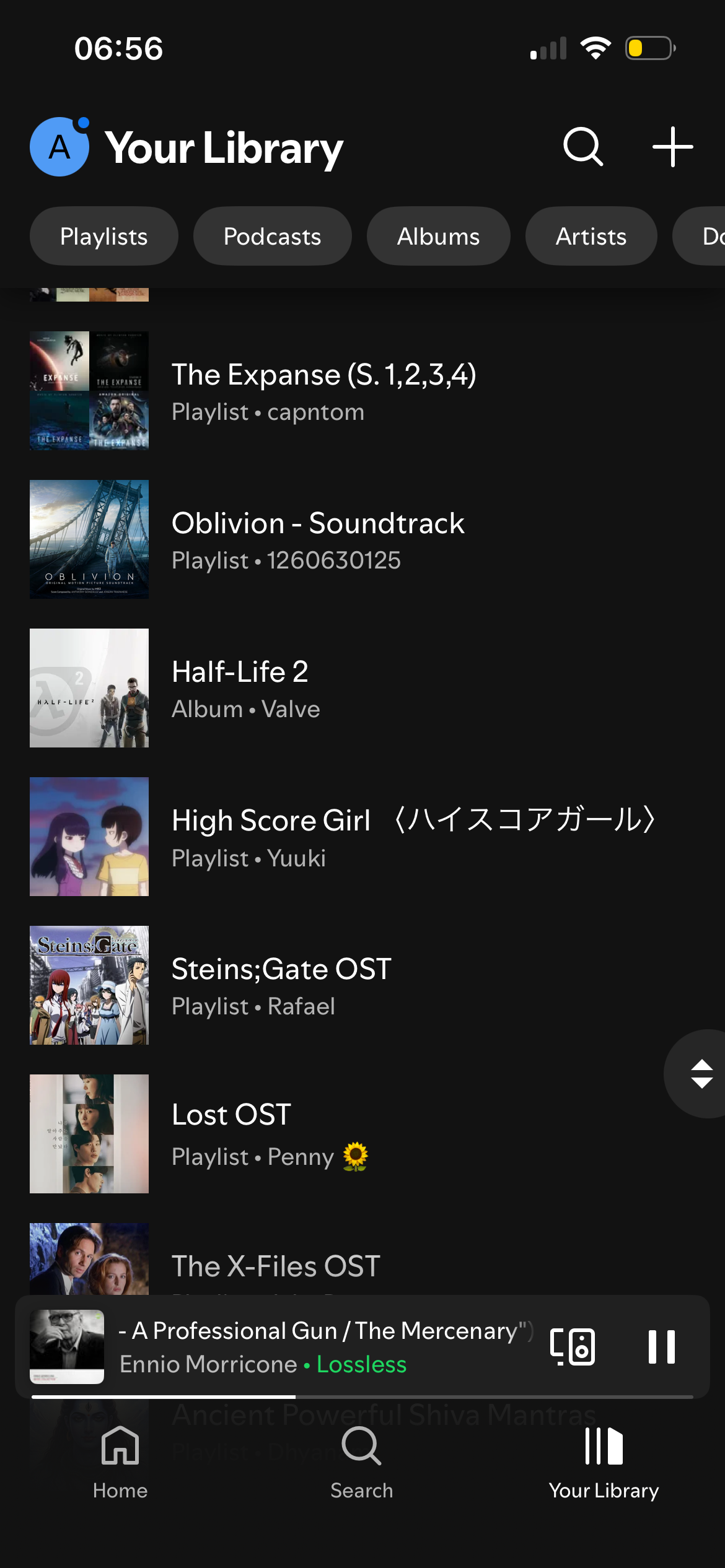Screen dimensions: 725x1568
Task: Switch to the Search tab
Action: pyautogui.click(x=362, y=1461)
